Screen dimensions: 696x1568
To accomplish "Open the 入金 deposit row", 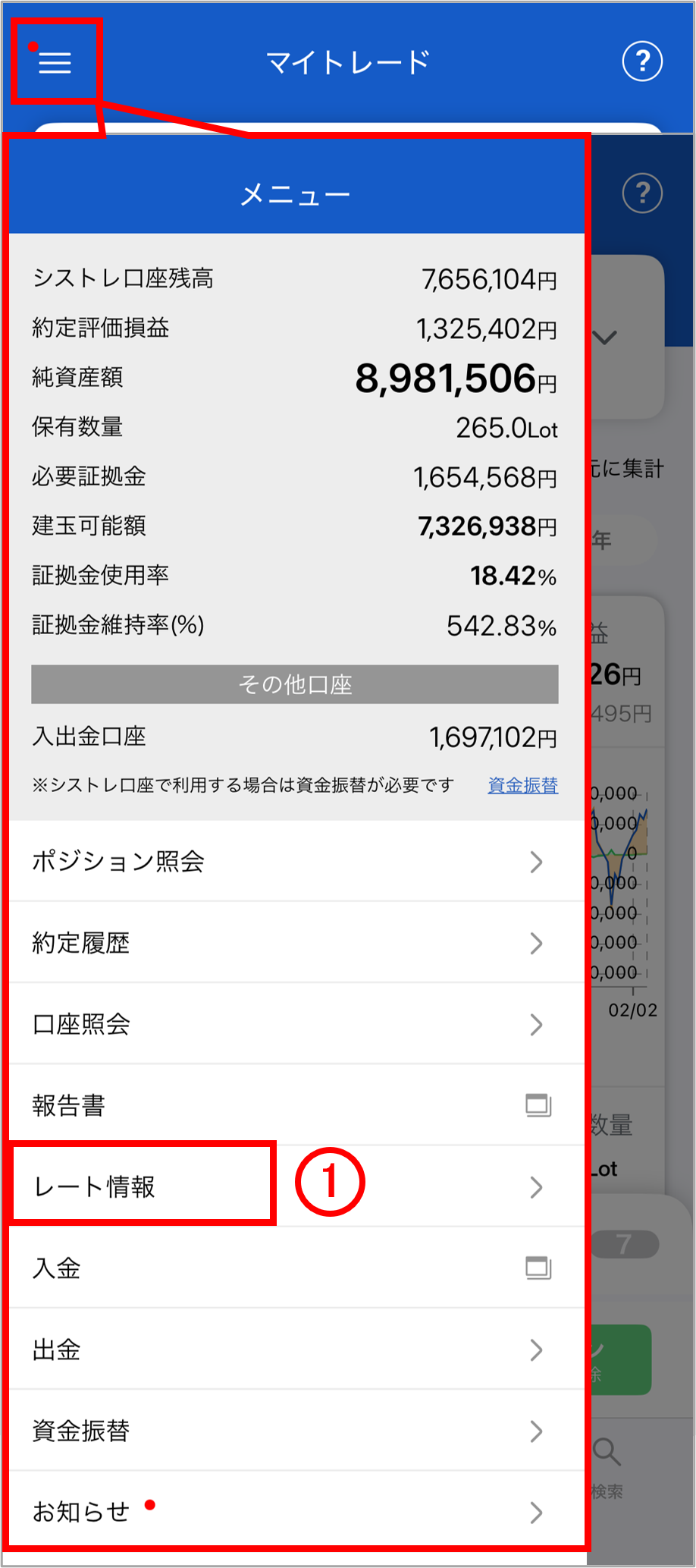I will [296, 1268].
